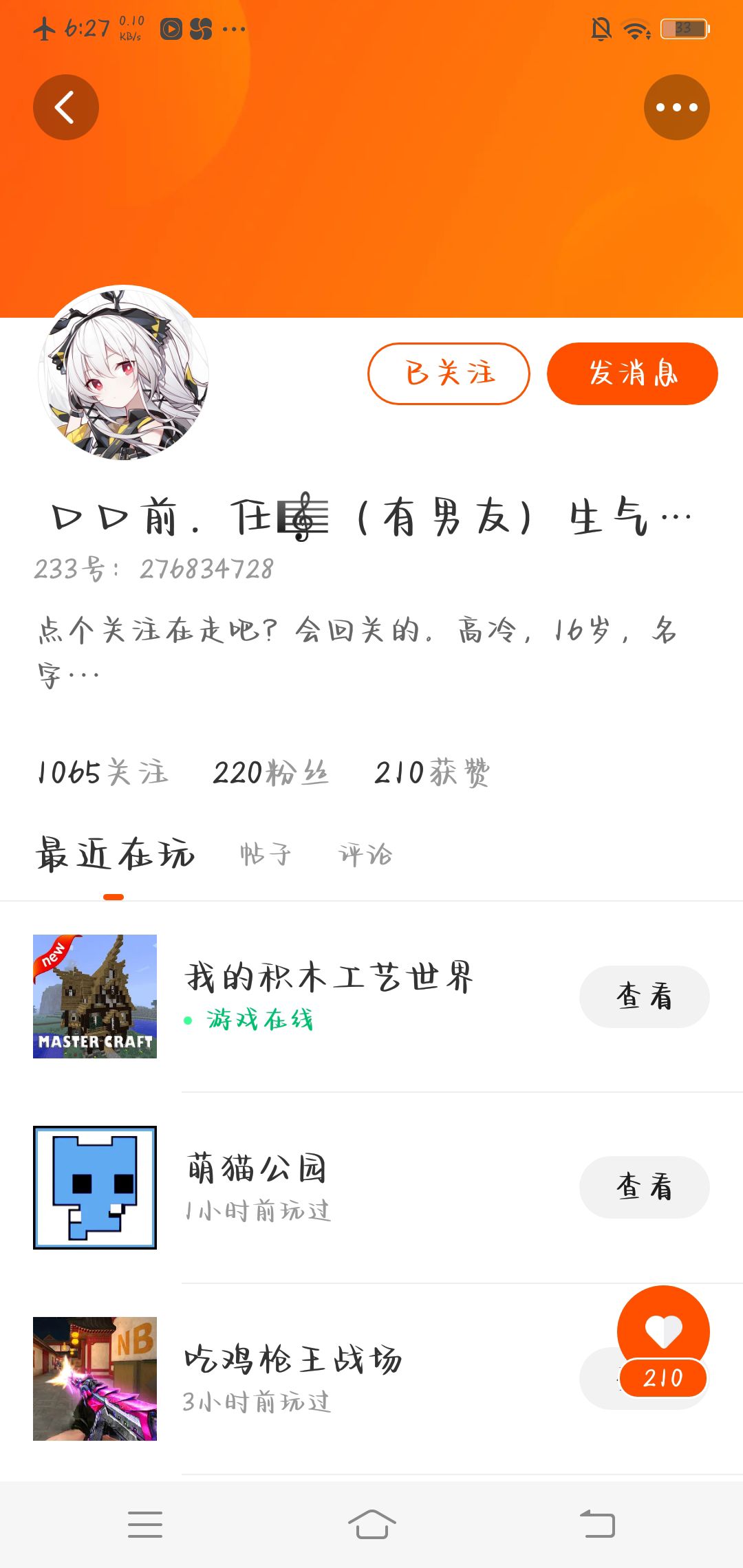Tap the system back button
This screenshot has width=743, height=1568.
click(597, 1524)
